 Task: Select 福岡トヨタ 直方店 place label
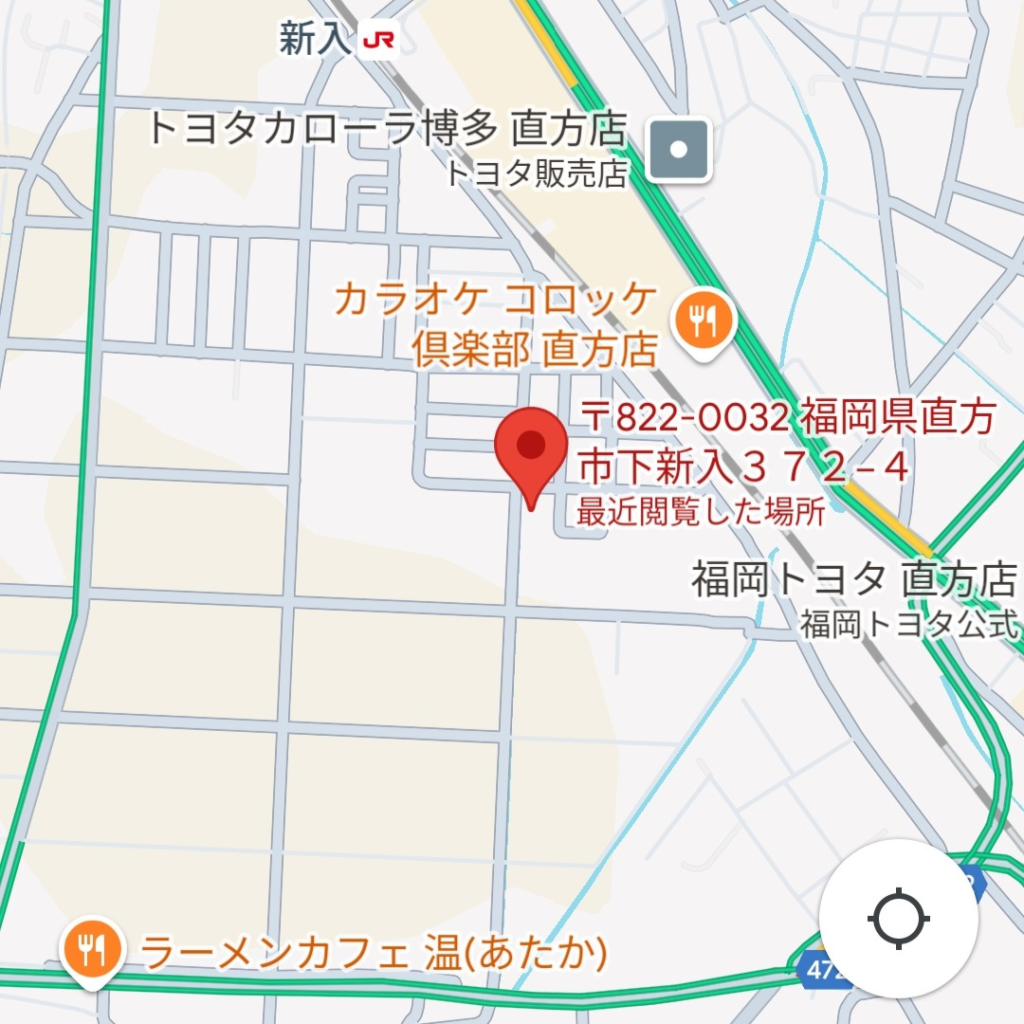[853, 579]
